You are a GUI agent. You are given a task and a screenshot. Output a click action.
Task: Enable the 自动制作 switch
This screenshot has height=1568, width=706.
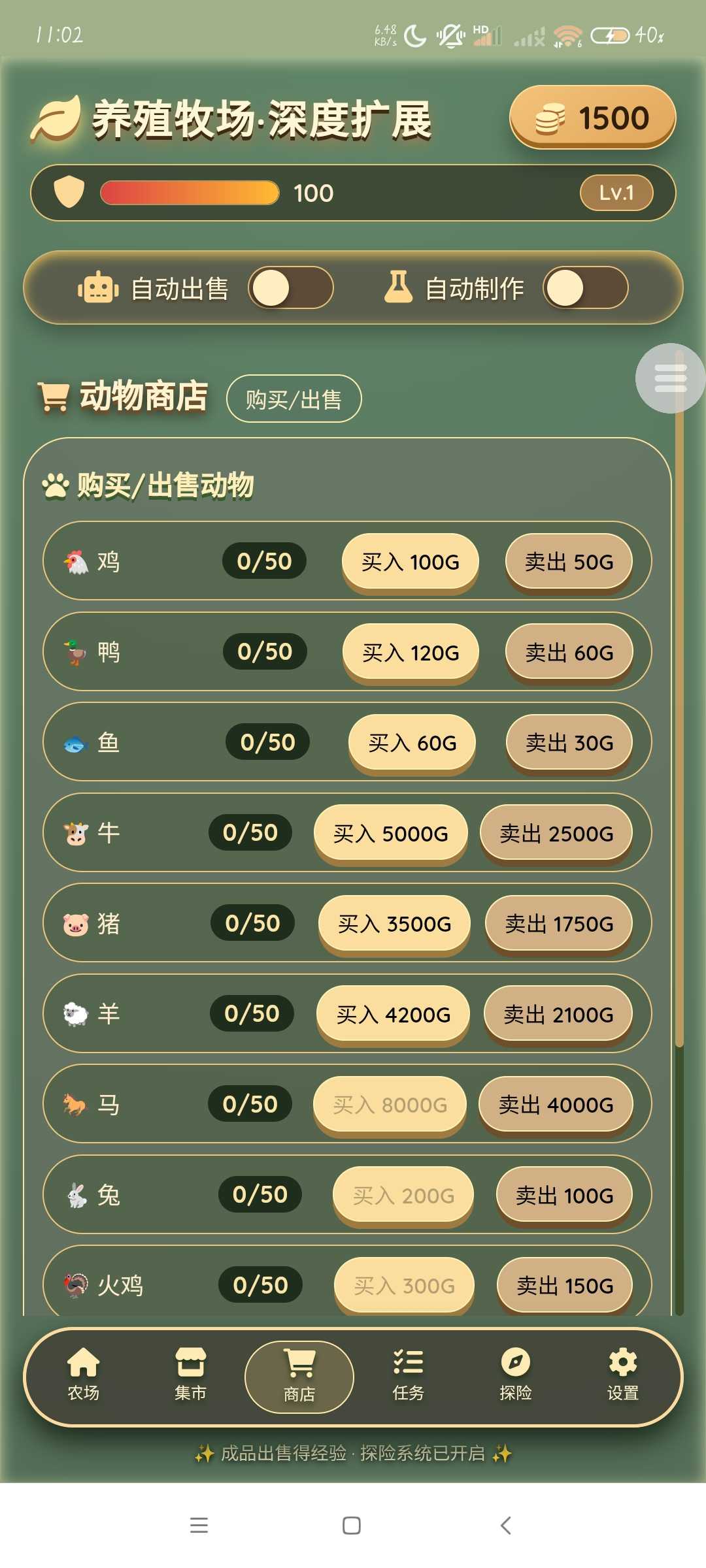point(585,287)
